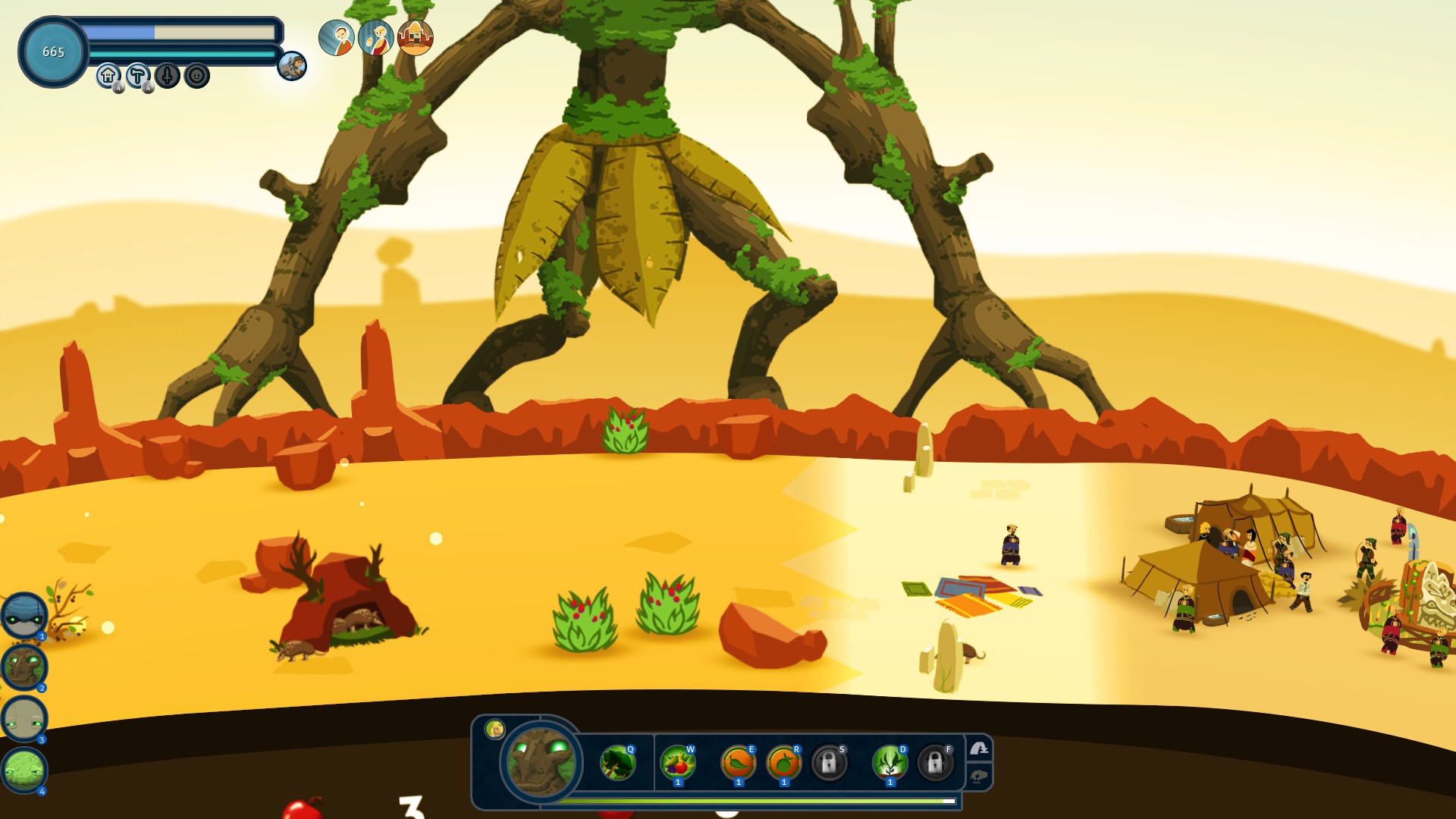The image size is (1456, 819).
Task: Select the green swamp giant portrait numbered 4
Action: click(x=24, y=770)
